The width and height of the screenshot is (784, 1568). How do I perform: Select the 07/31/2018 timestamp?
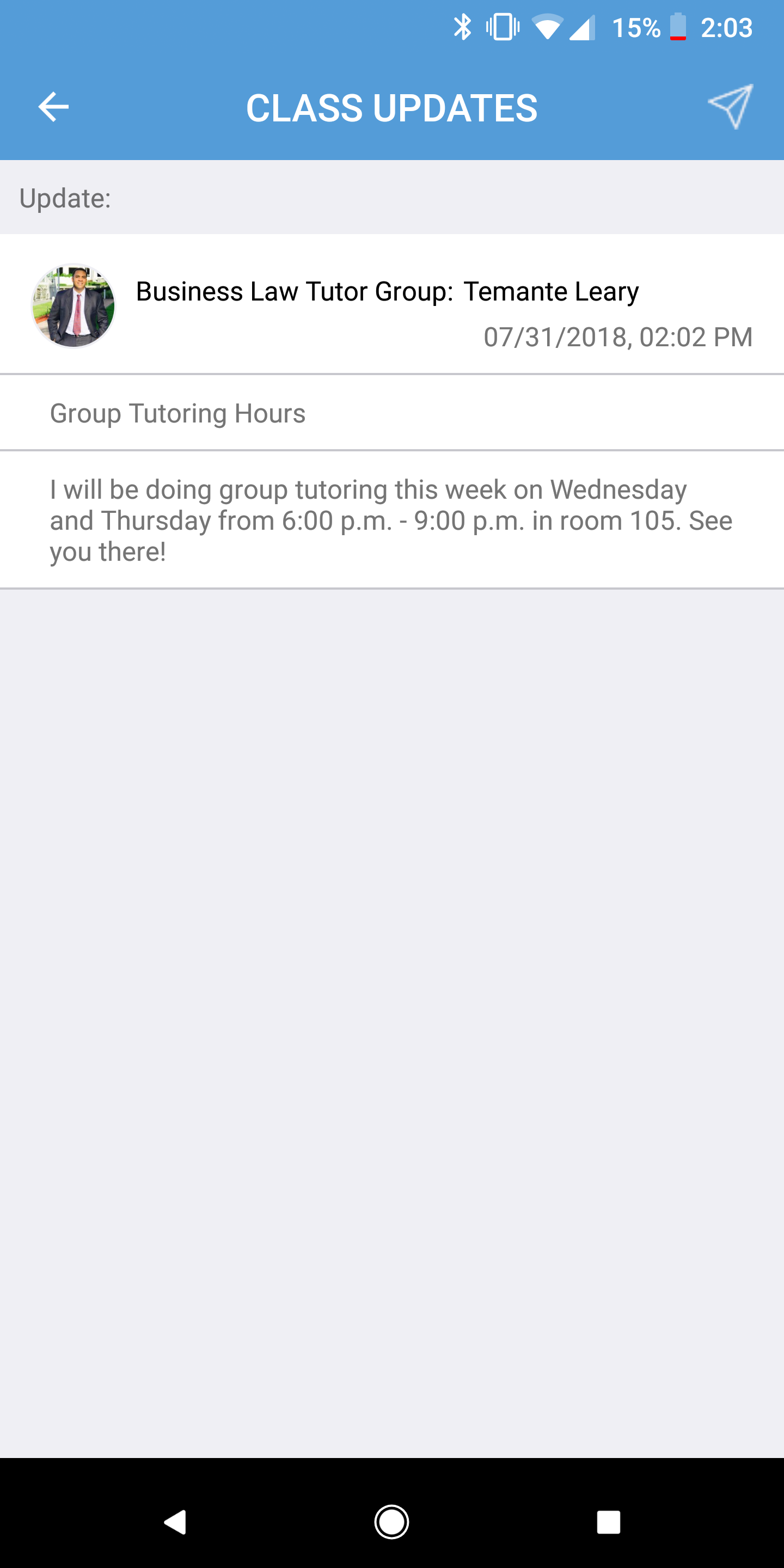tap(617, 337)
